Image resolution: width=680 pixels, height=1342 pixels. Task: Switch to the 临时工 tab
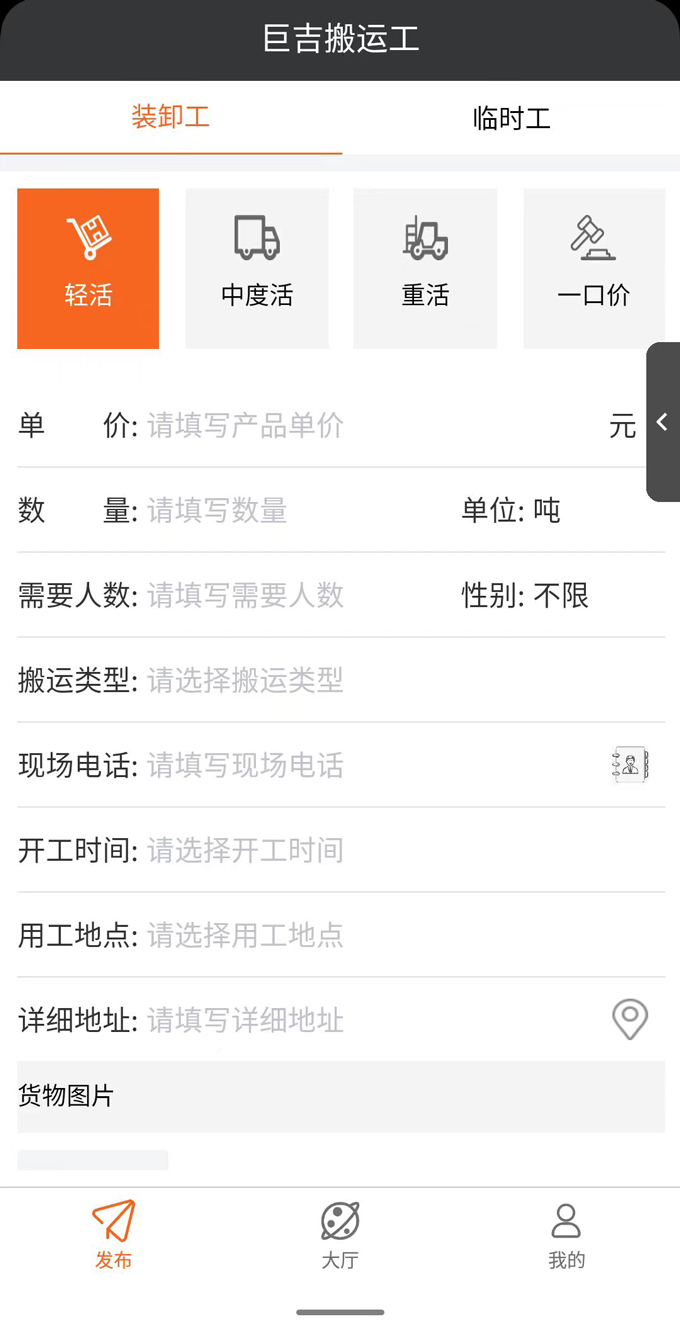click(511, 119)
